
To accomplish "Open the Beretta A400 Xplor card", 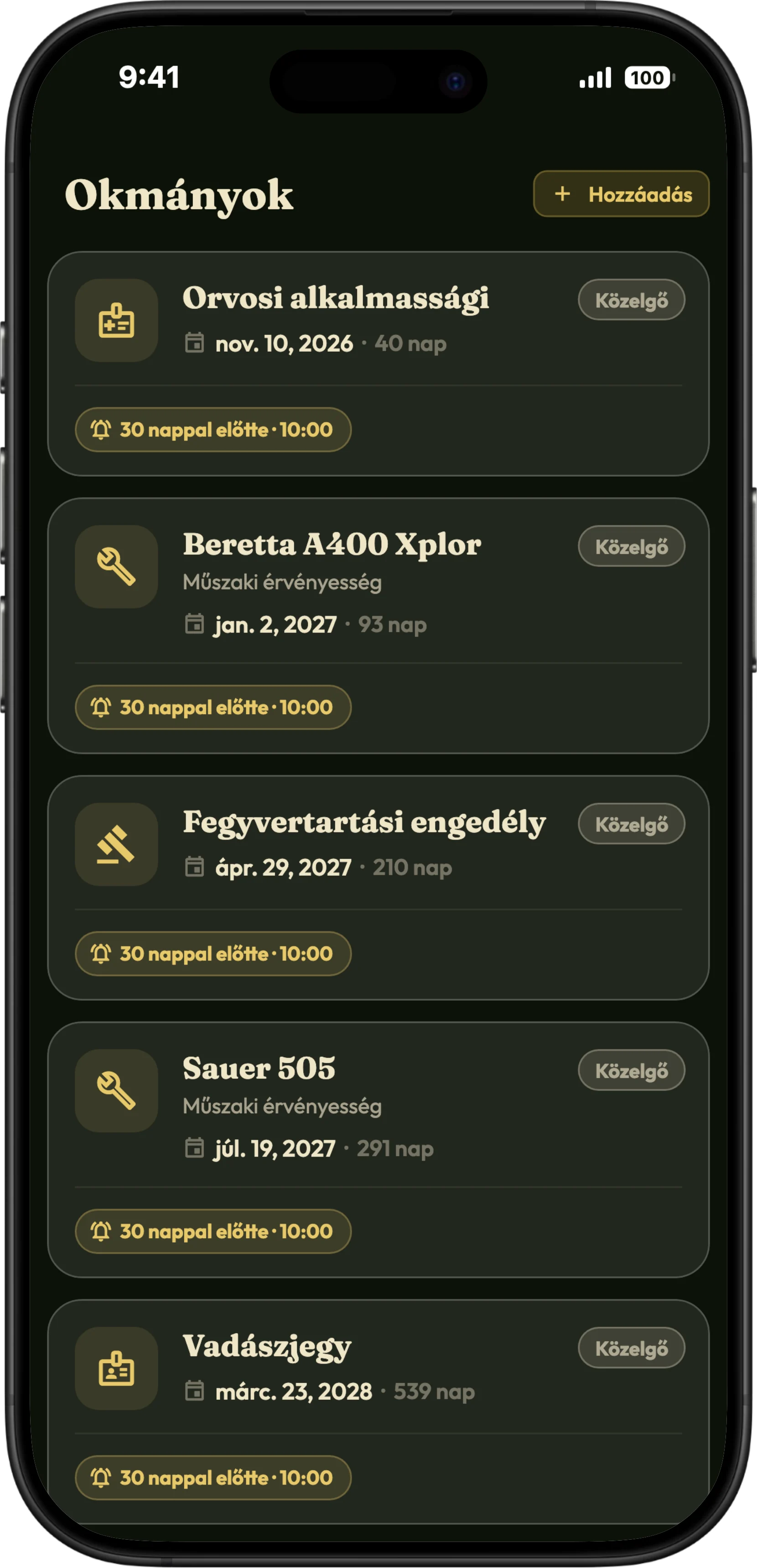I will [x=378, y=626].
